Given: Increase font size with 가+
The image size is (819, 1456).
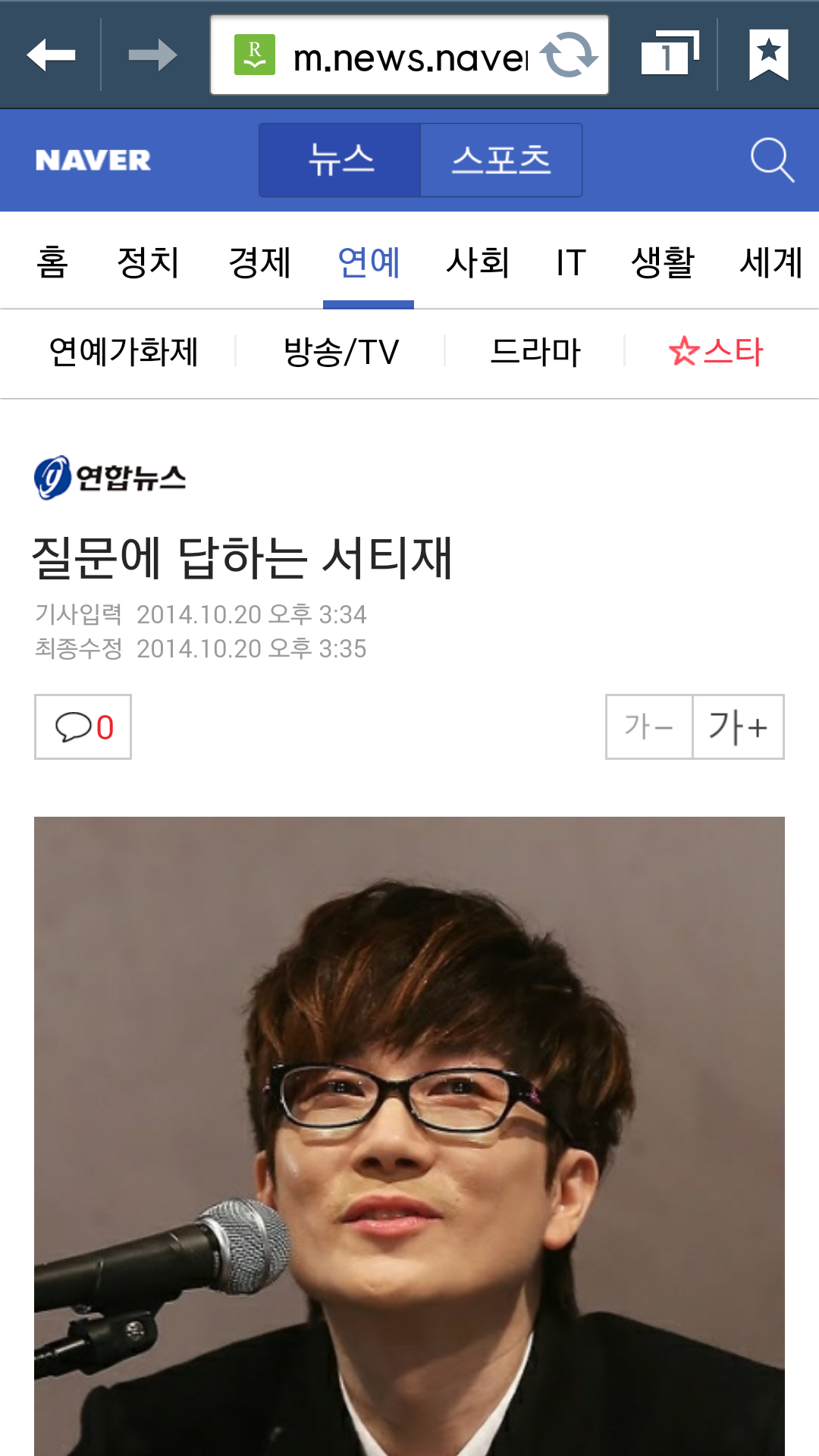Looking at the screenshot, I should (x=738, y=726).
